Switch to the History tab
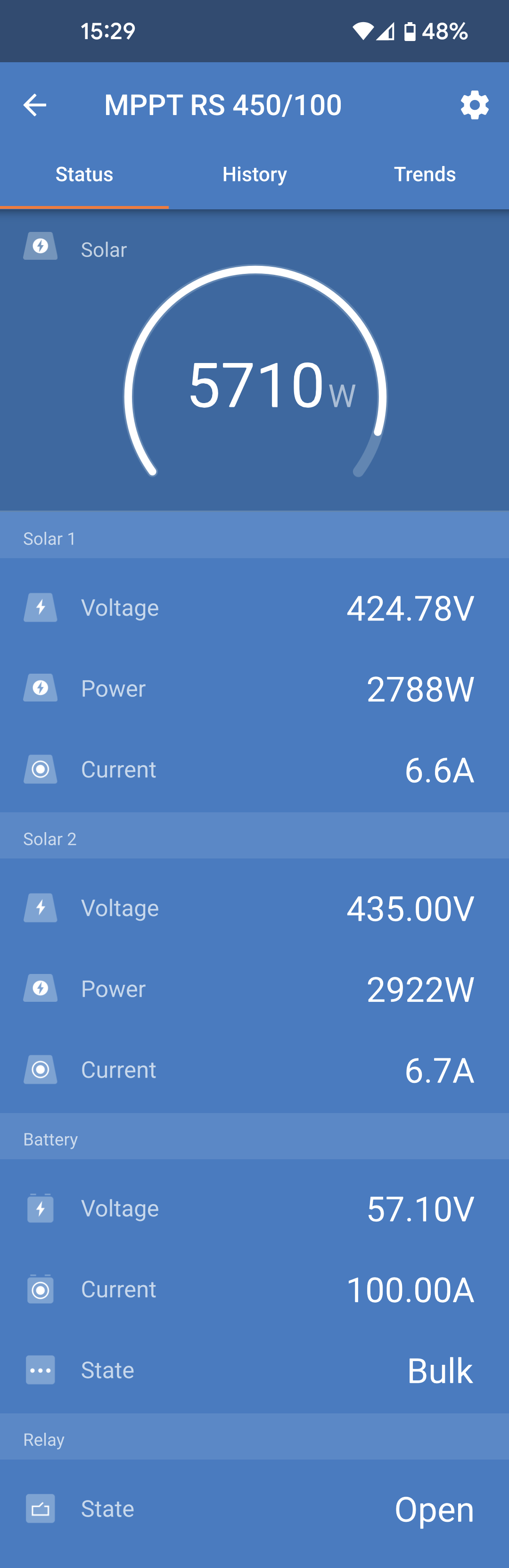 point(254,175)
